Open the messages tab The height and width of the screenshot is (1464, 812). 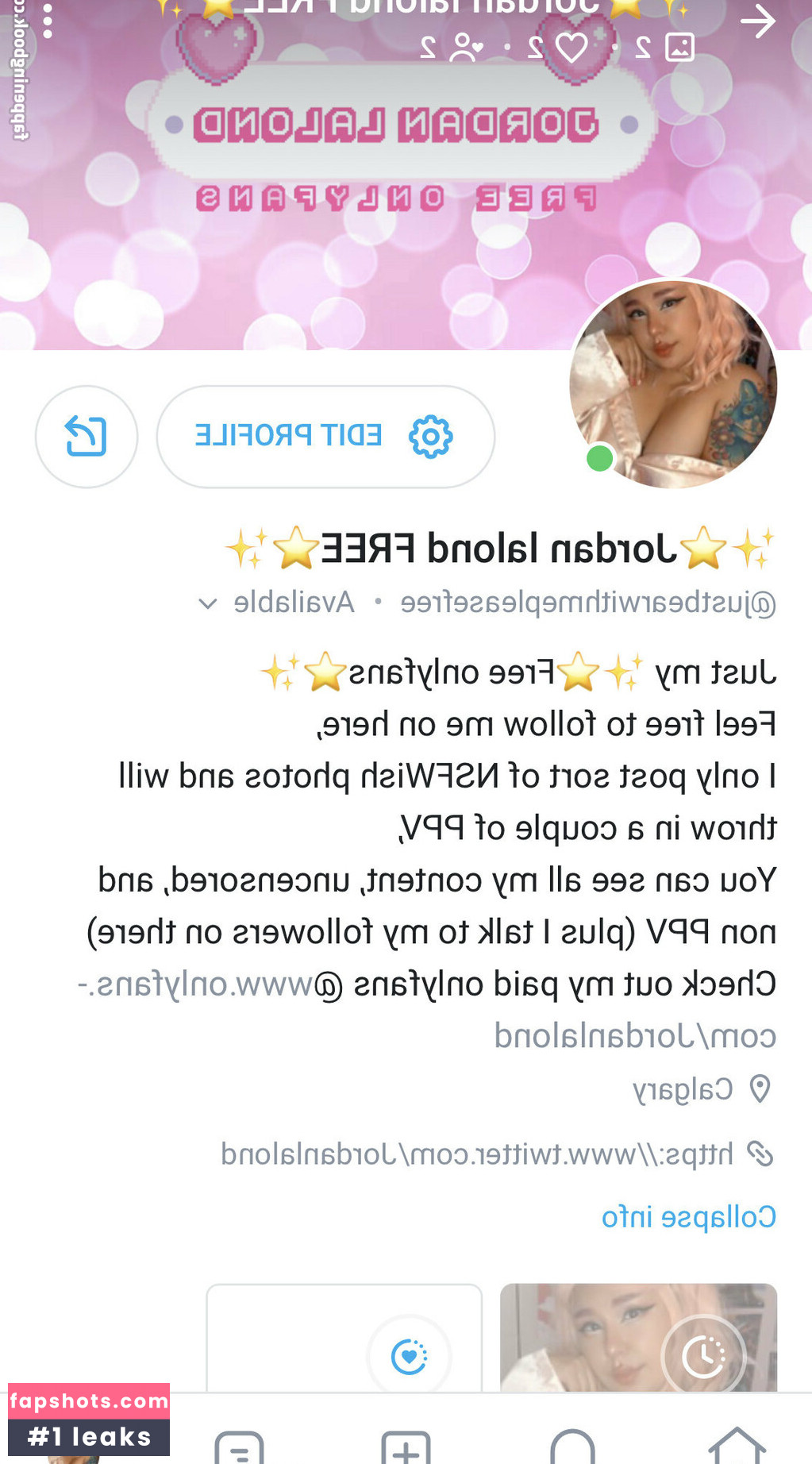pos(239,1447)
